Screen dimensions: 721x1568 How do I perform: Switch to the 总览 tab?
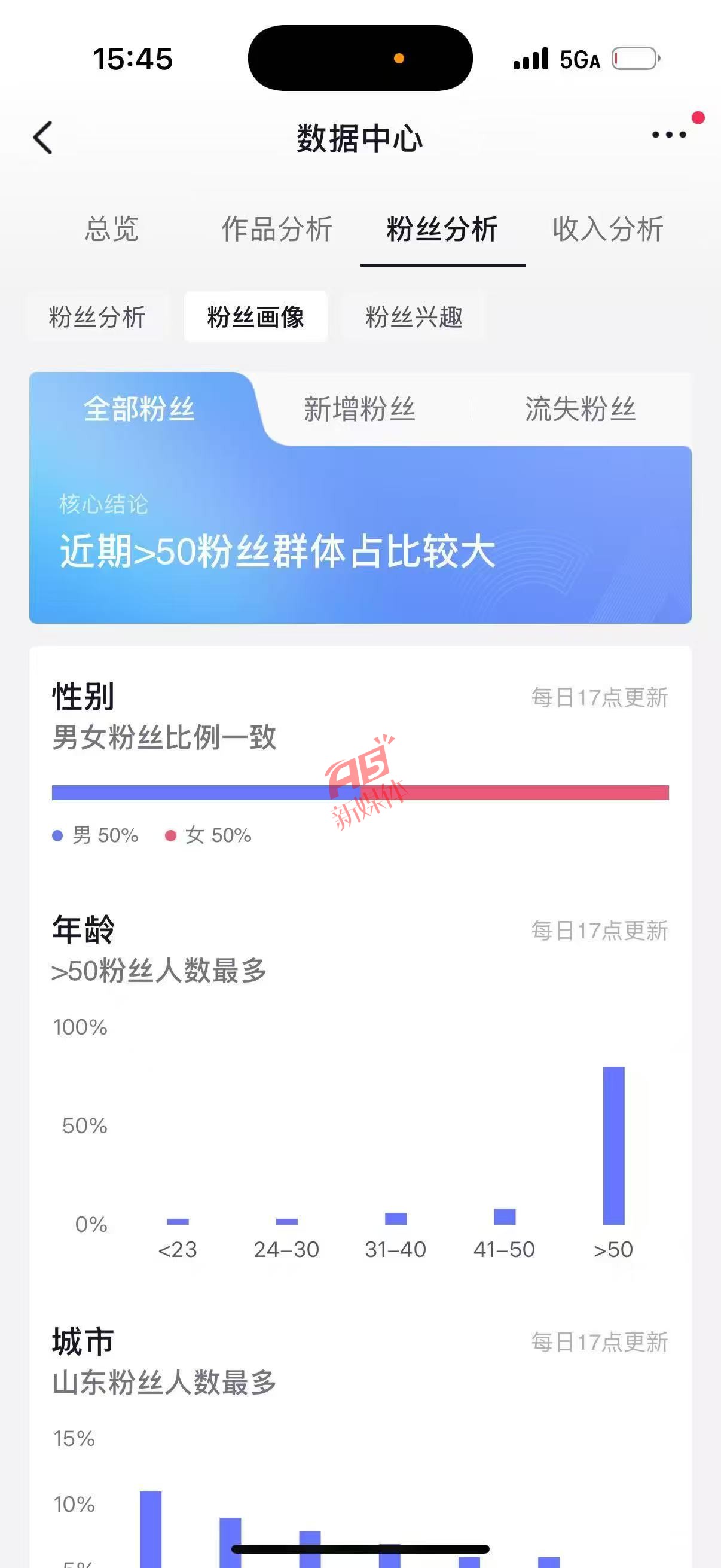pyautogui.click(x=112, y=230)
